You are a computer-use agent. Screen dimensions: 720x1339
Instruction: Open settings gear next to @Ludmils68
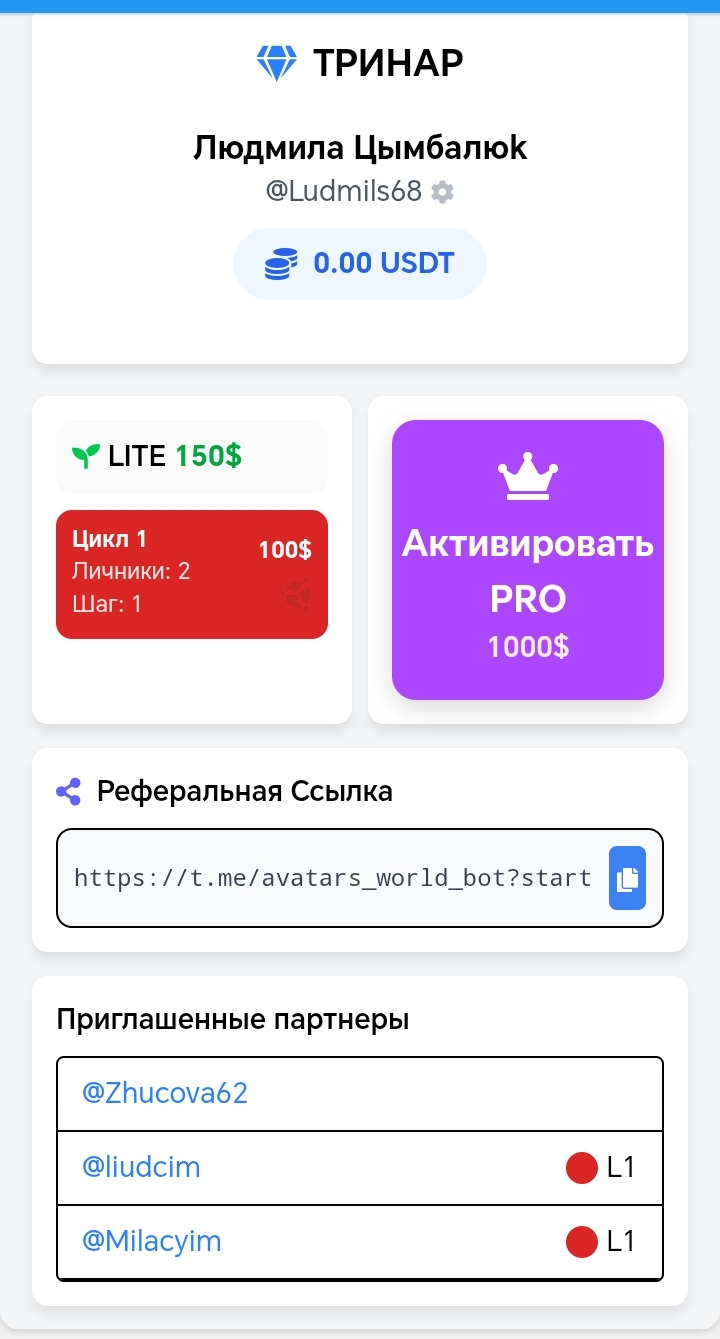point(442,192)
